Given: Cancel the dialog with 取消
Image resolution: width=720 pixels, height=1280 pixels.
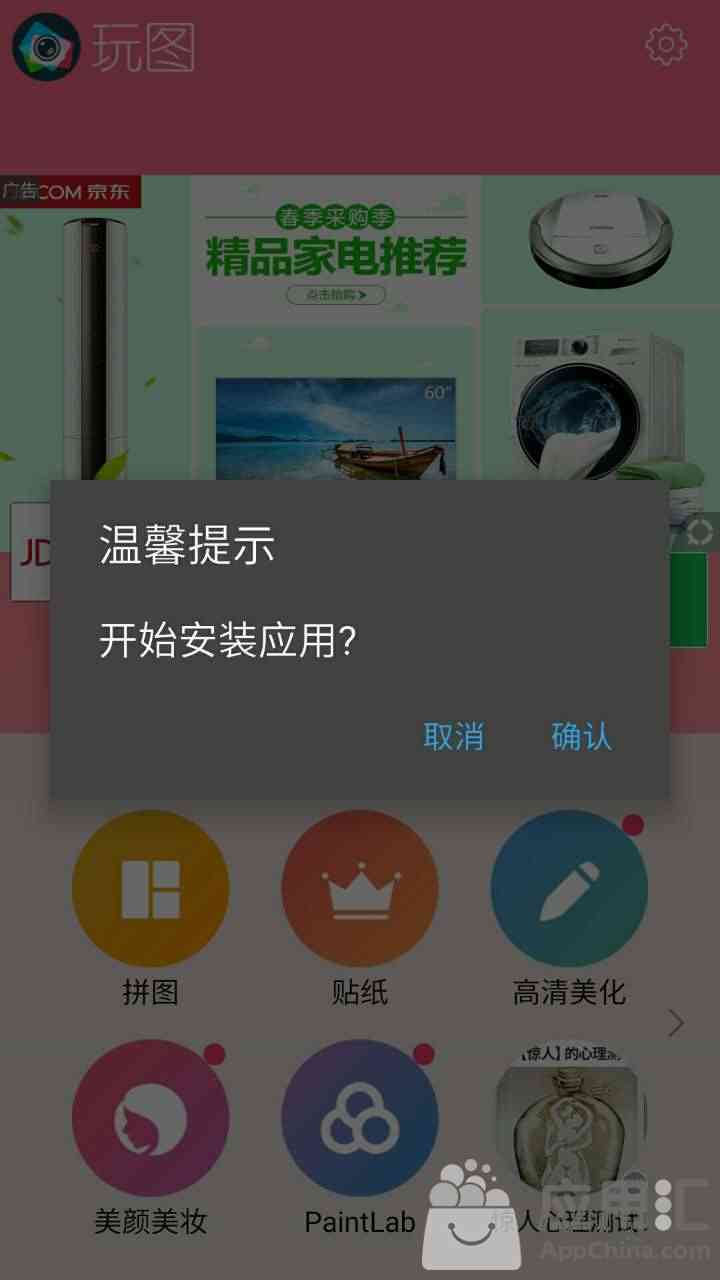Looking at the screenshot, I should pos(453,737).
